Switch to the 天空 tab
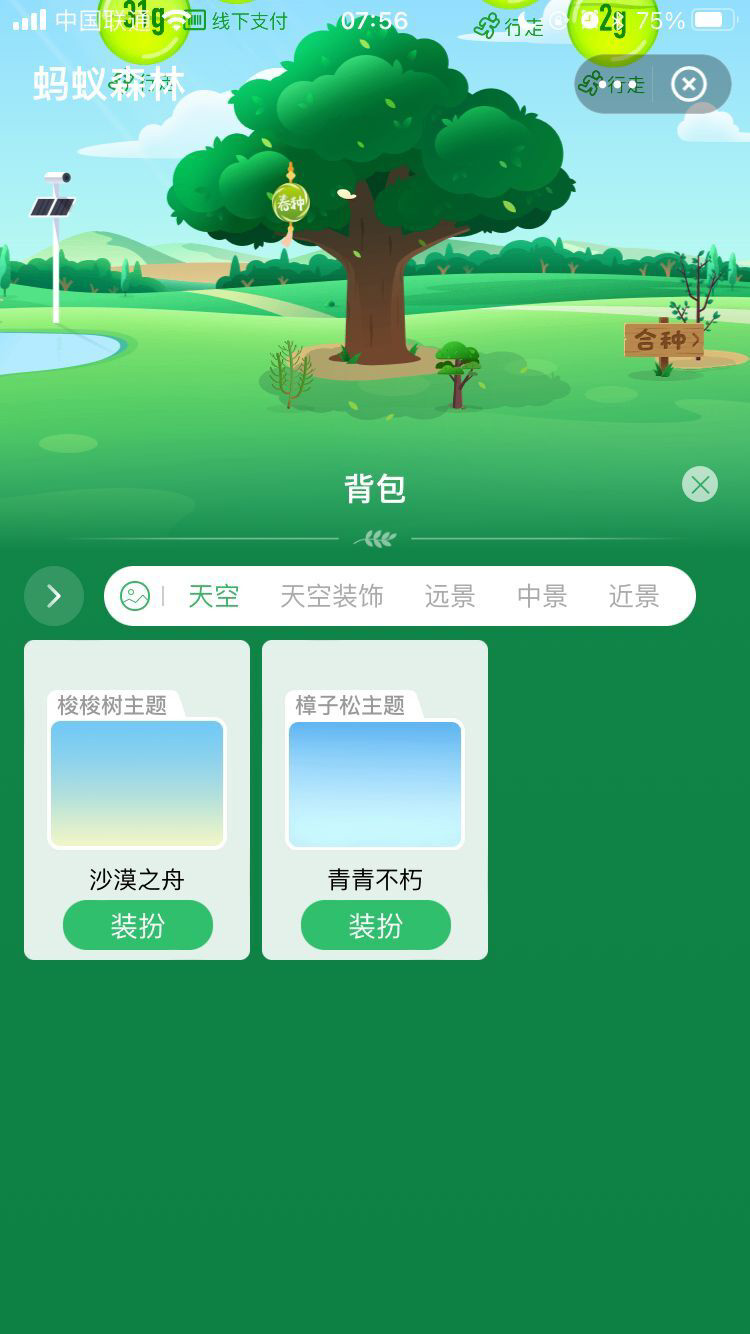The image size is (750, 1334). 213,596
